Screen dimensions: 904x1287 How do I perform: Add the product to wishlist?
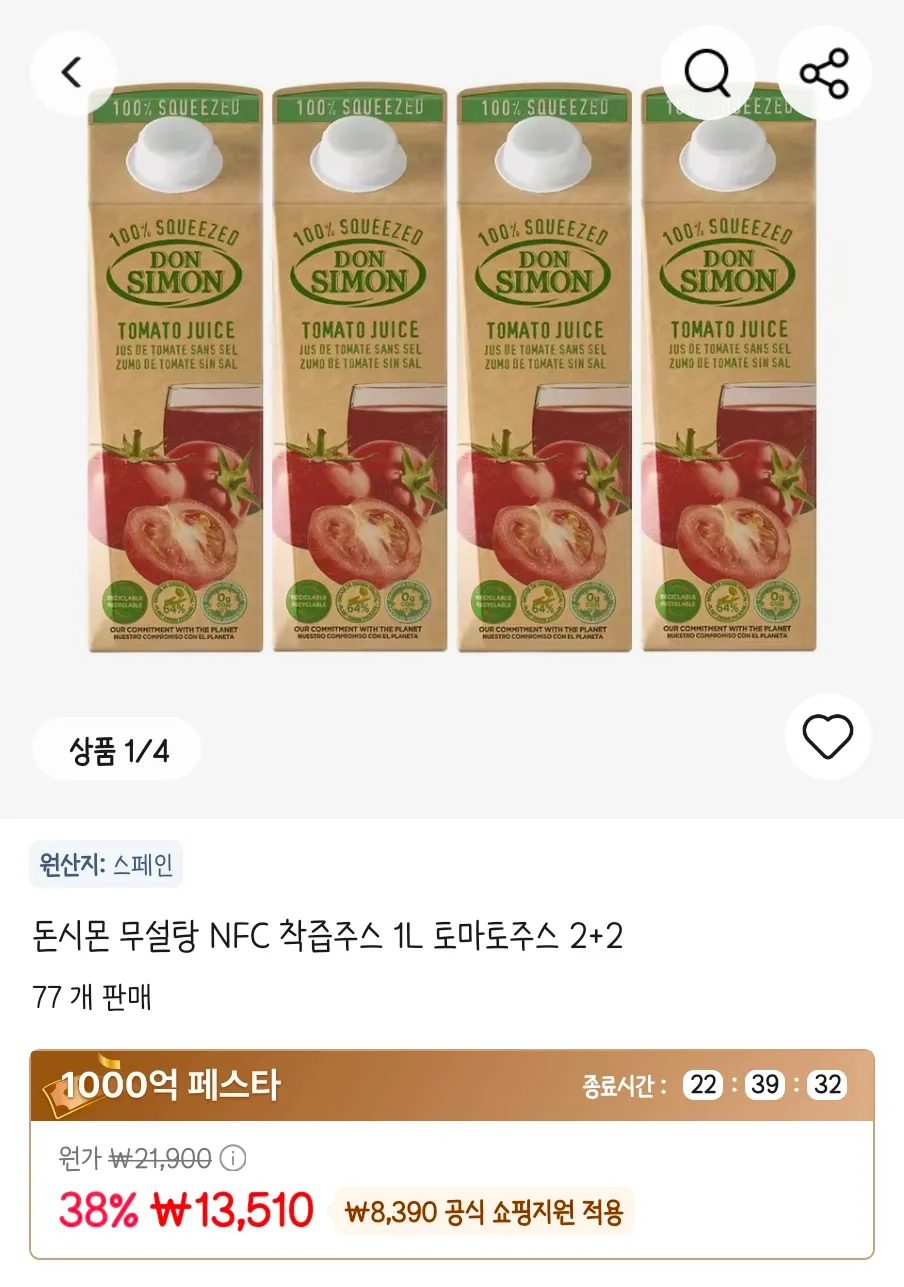tap(828, 737)
